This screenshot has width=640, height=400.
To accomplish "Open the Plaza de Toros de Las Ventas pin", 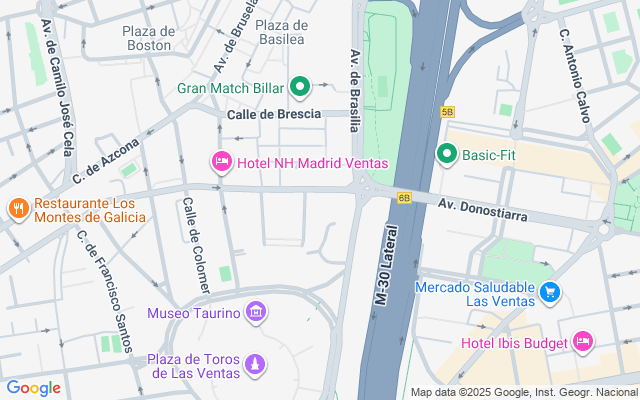I will 257,365.
